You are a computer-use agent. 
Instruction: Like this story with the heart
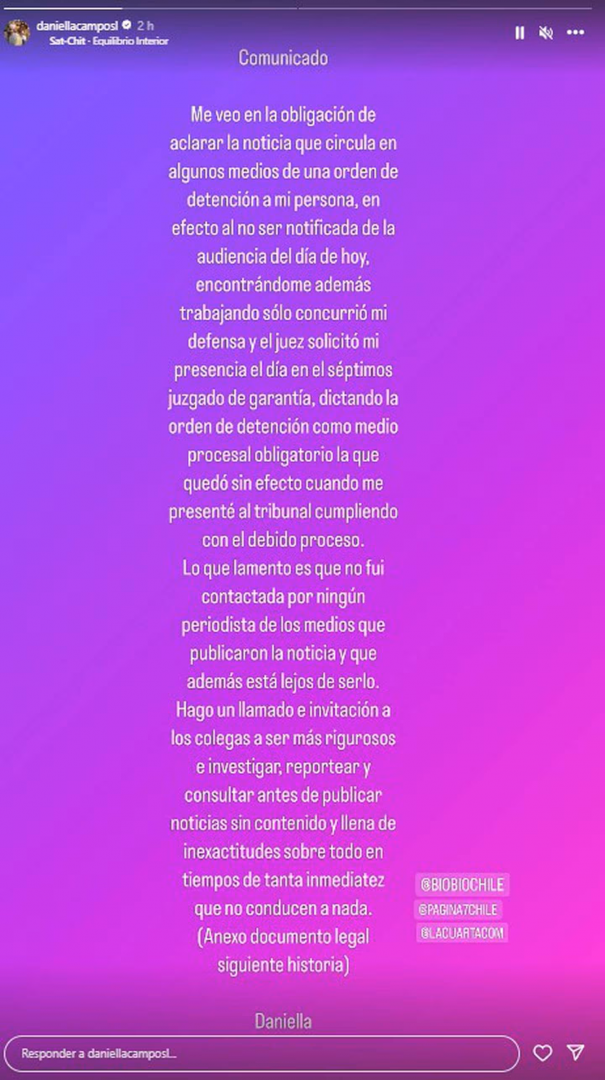542,1053
